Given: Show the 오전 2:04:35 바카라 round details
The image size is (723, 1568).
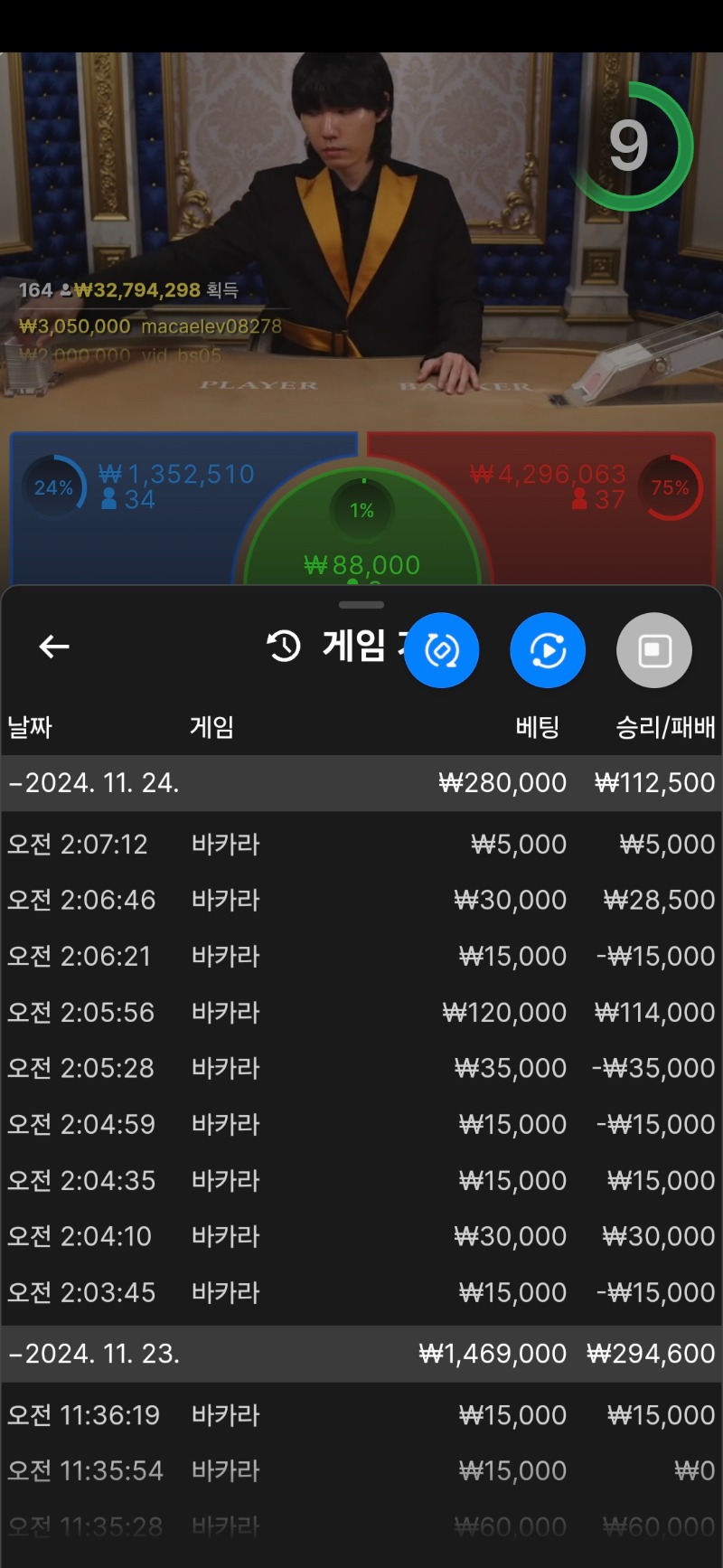Looking at the screenshot, I should click(361, 1181).
